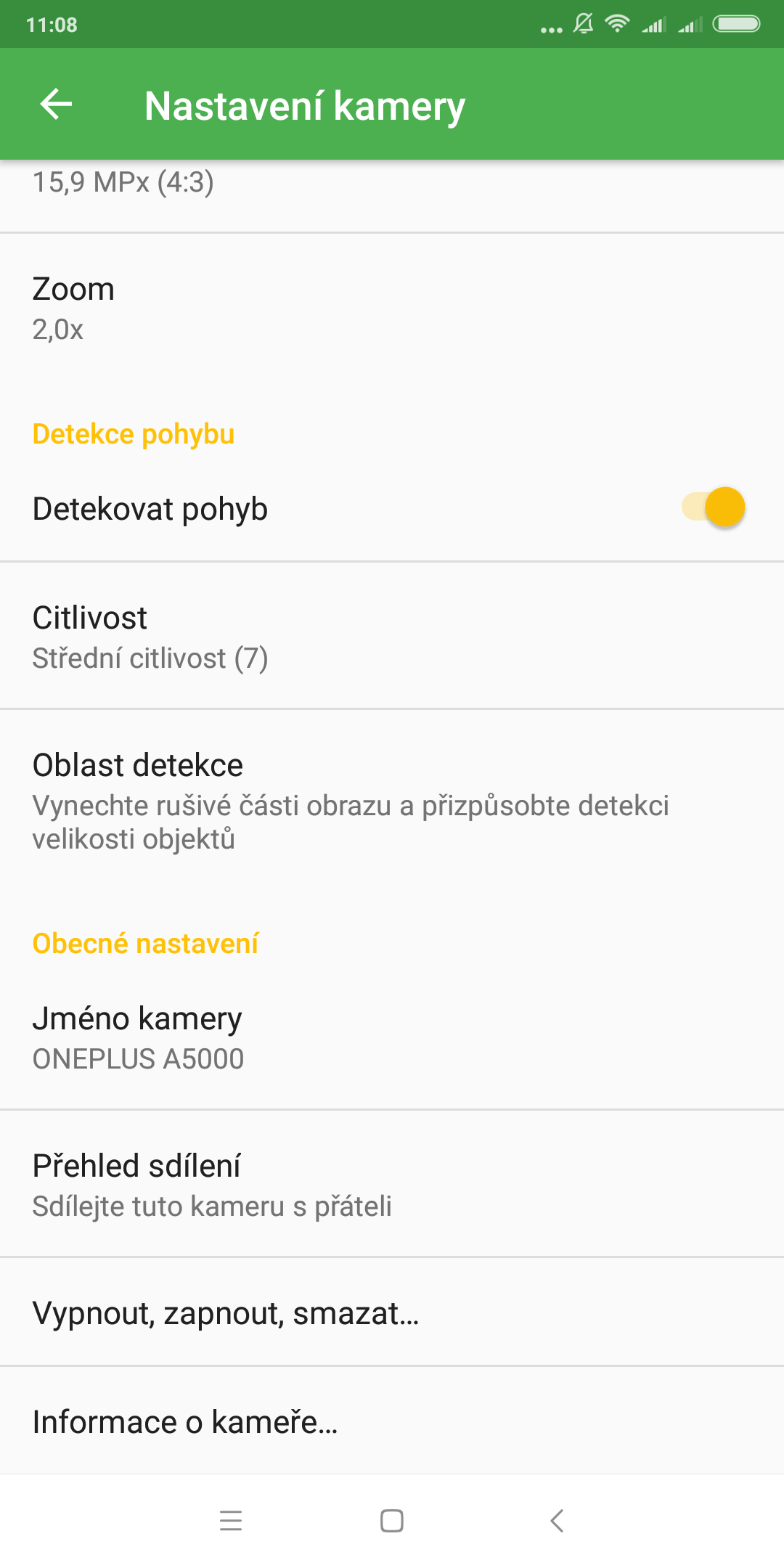
Task: Tap the system home button
Action: click(x=392, y=1521)
